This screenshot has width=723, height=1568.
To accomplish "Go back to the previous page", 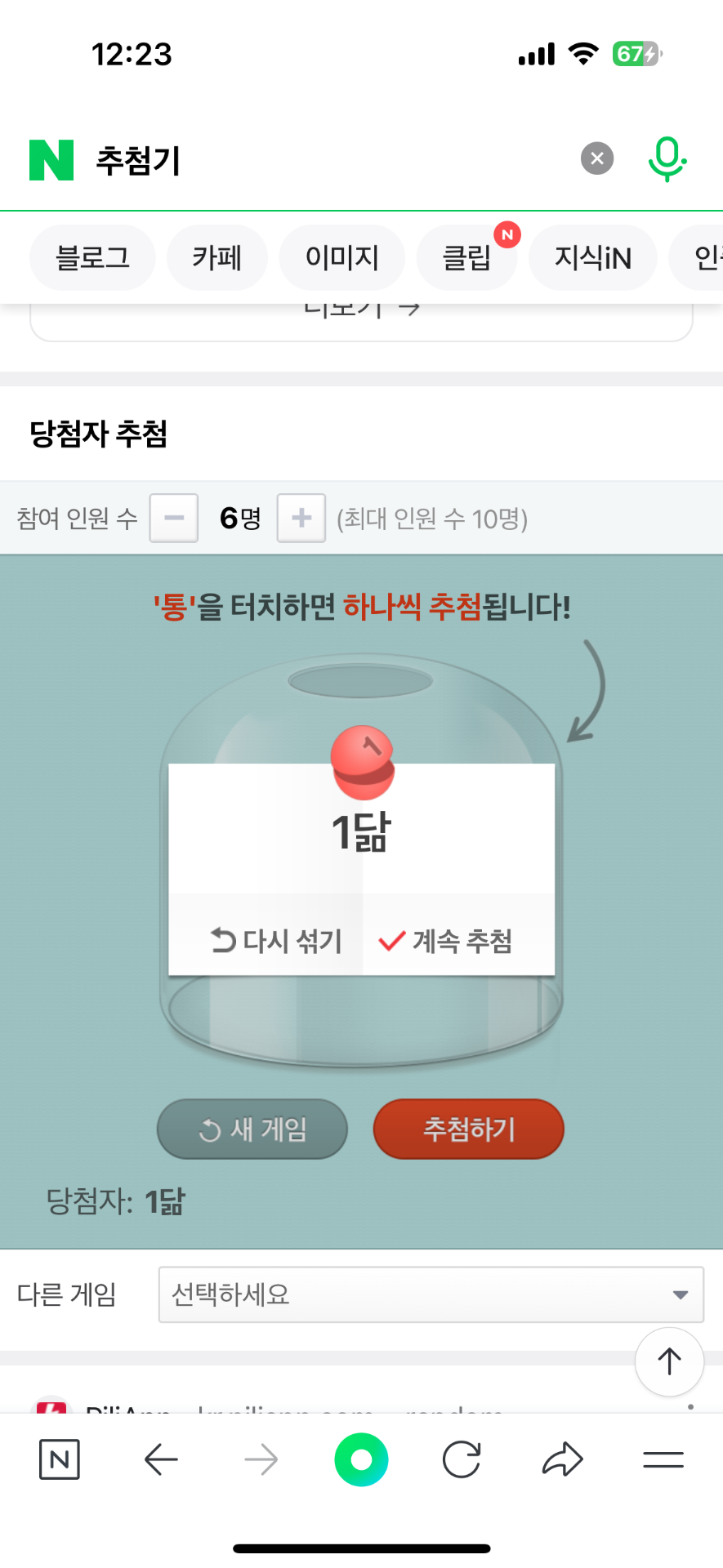I will [161, 1459].
